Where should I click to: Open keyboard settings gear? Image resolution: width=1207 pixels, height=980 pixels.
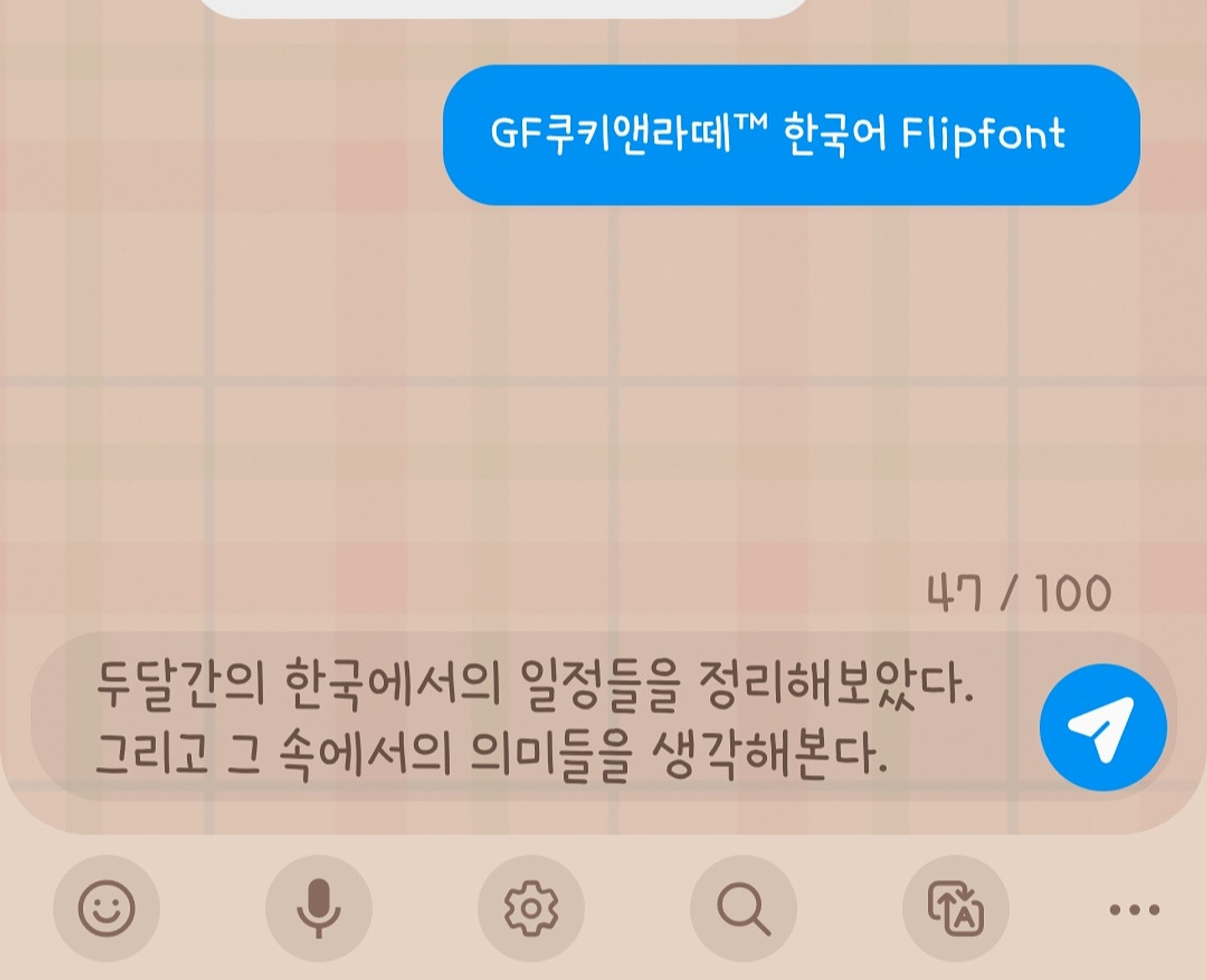[531, 908]
